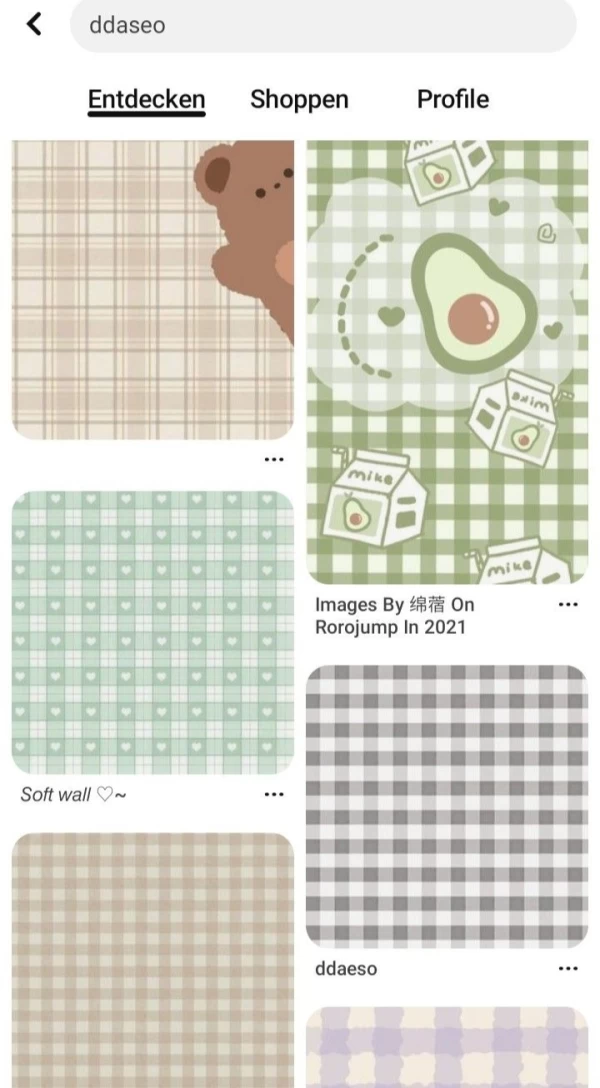Viewport: 600px width, 1088px height.
Task: Open more options for the Rorojump pin
Action: click(x=568, y=605)
